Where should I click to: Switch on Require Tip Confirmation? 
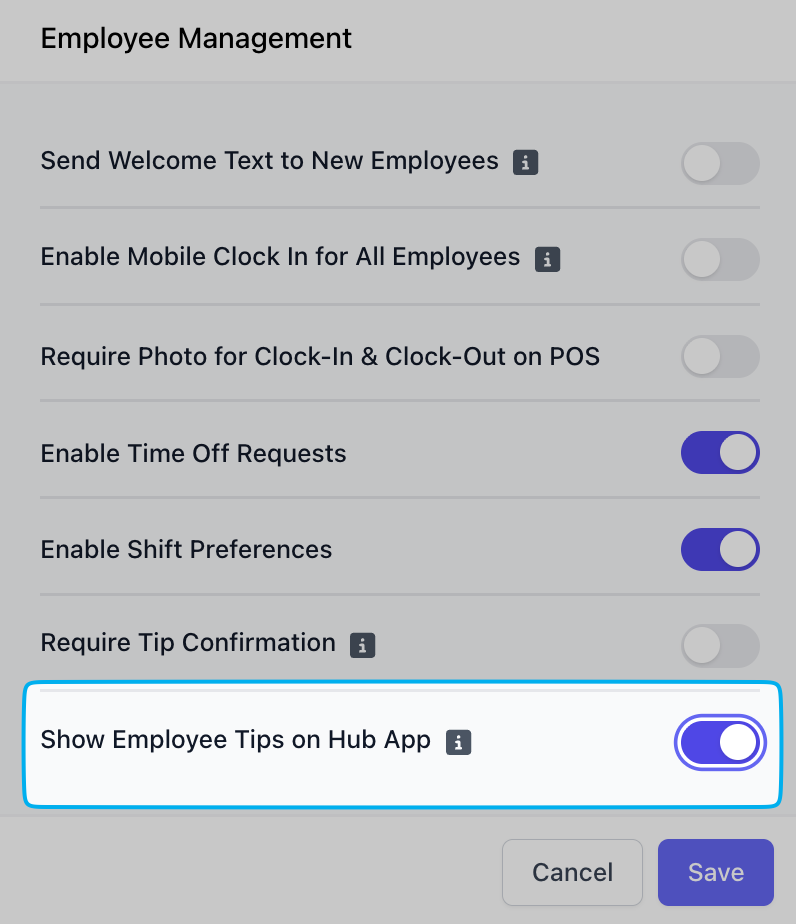720,645
